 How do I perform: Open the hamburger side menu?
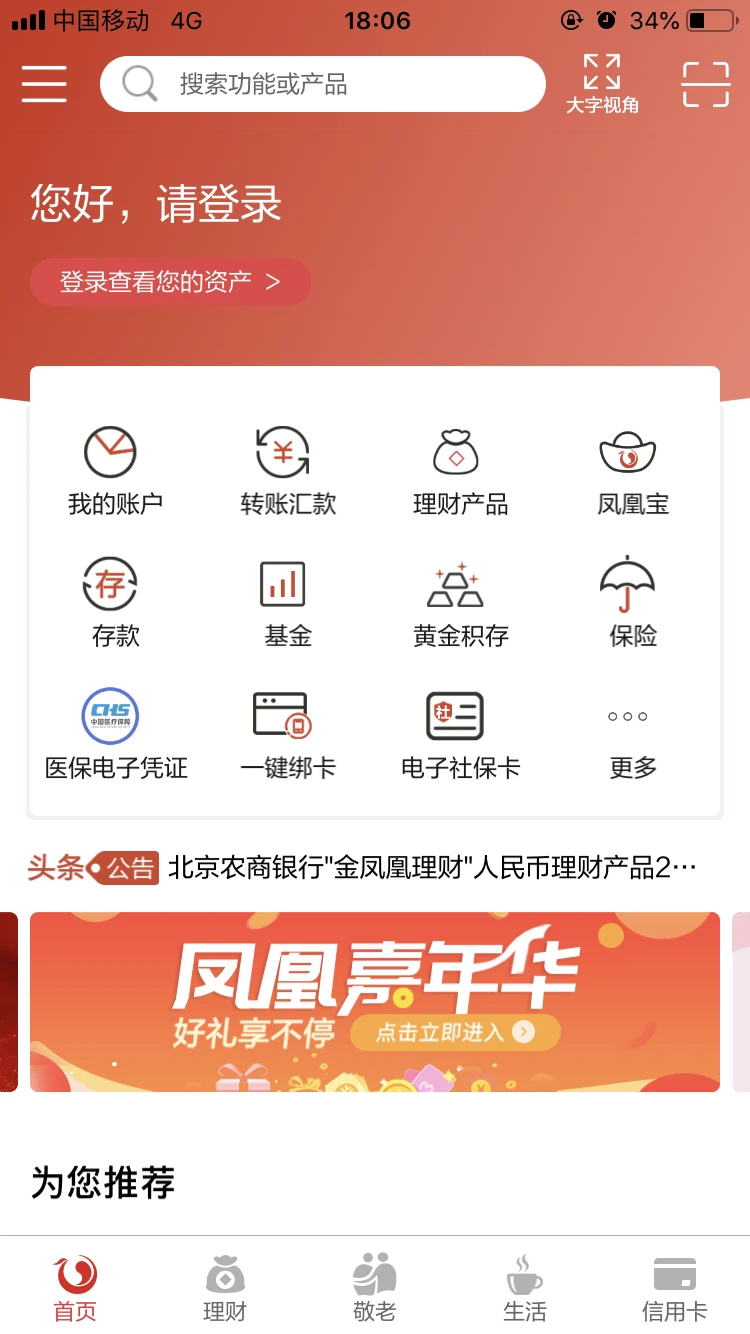pyautogui.click(x=44, y=84)
